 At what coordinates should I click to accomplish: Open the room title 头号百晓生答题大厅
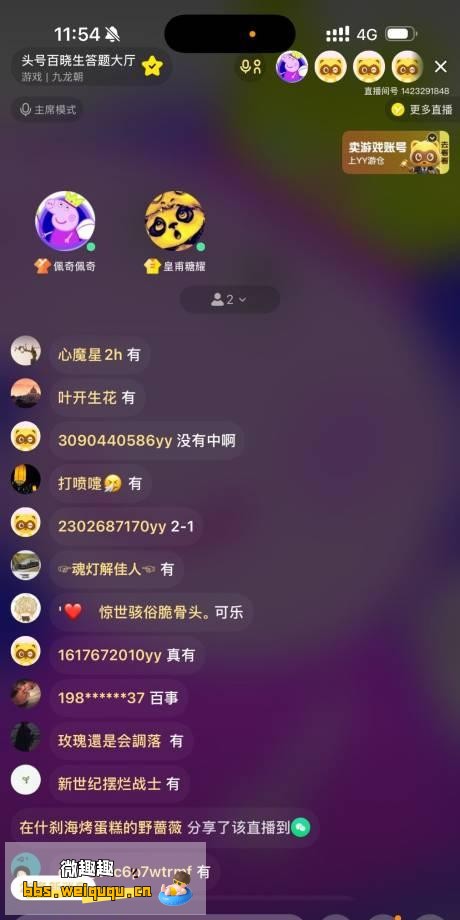click(x=79, y=60)
